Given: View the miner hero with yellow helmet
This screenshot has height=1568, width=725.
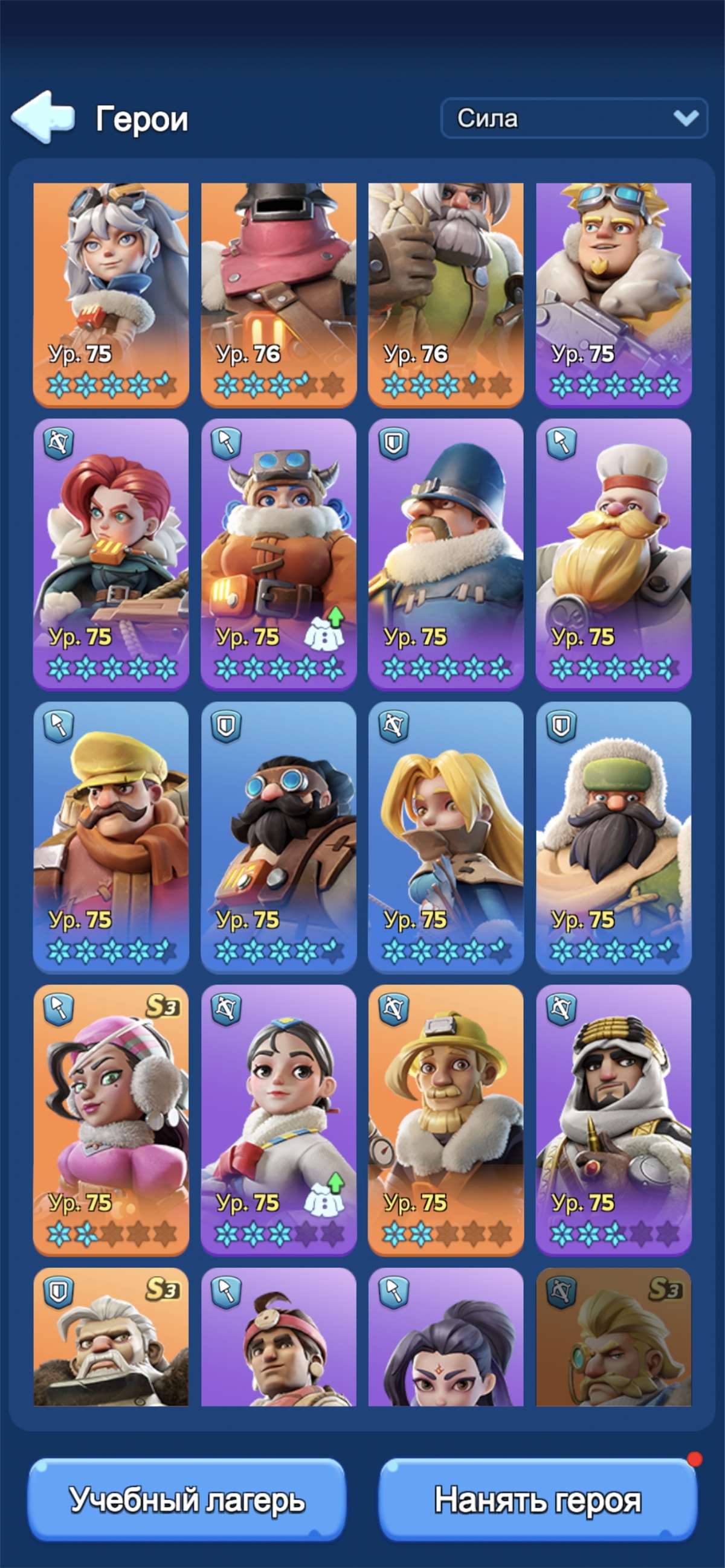Looking at the screenshot, I should [446, 1120].
